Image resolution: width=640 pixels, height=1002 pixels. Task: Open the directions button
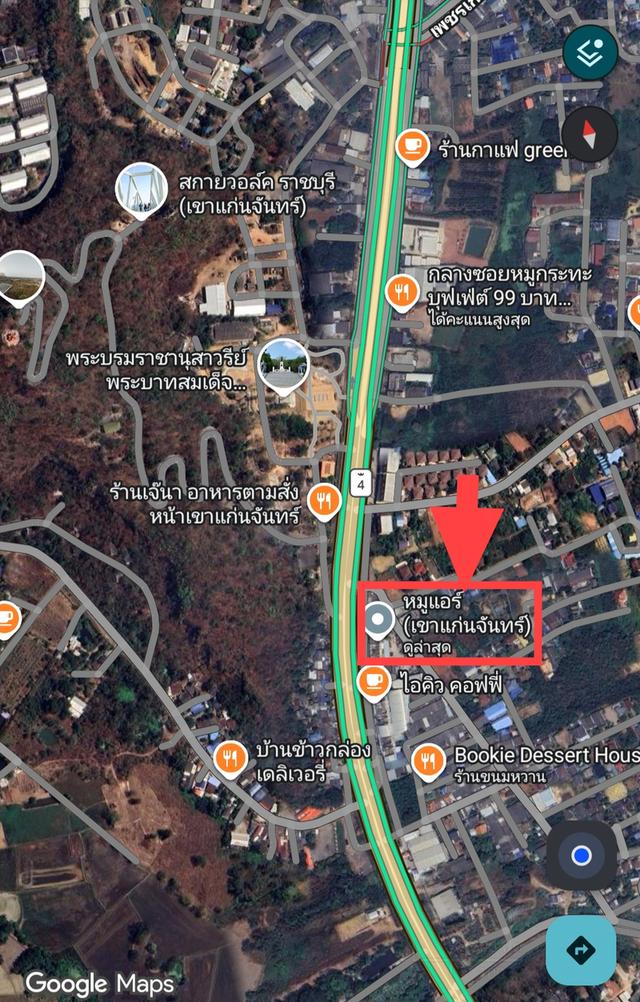point(581,949)
